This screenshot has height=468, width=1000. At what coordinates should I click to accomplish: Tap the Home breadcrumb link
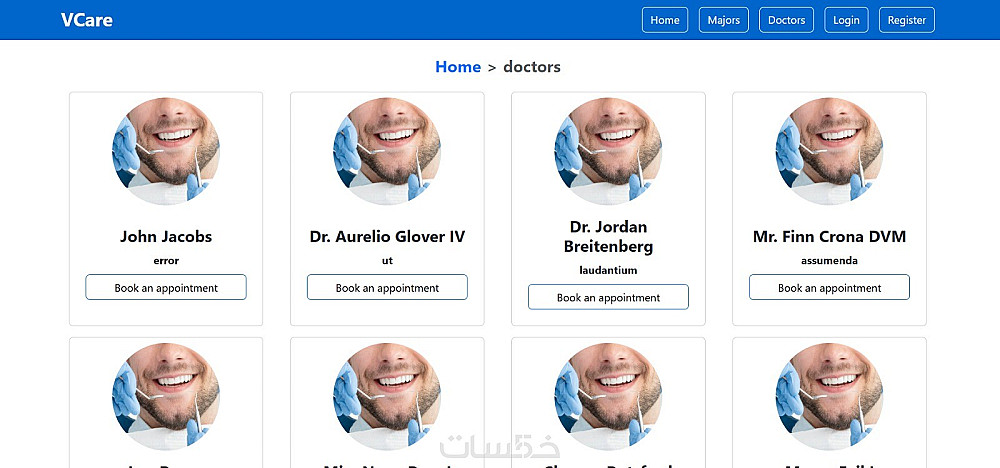pos(458,67)
